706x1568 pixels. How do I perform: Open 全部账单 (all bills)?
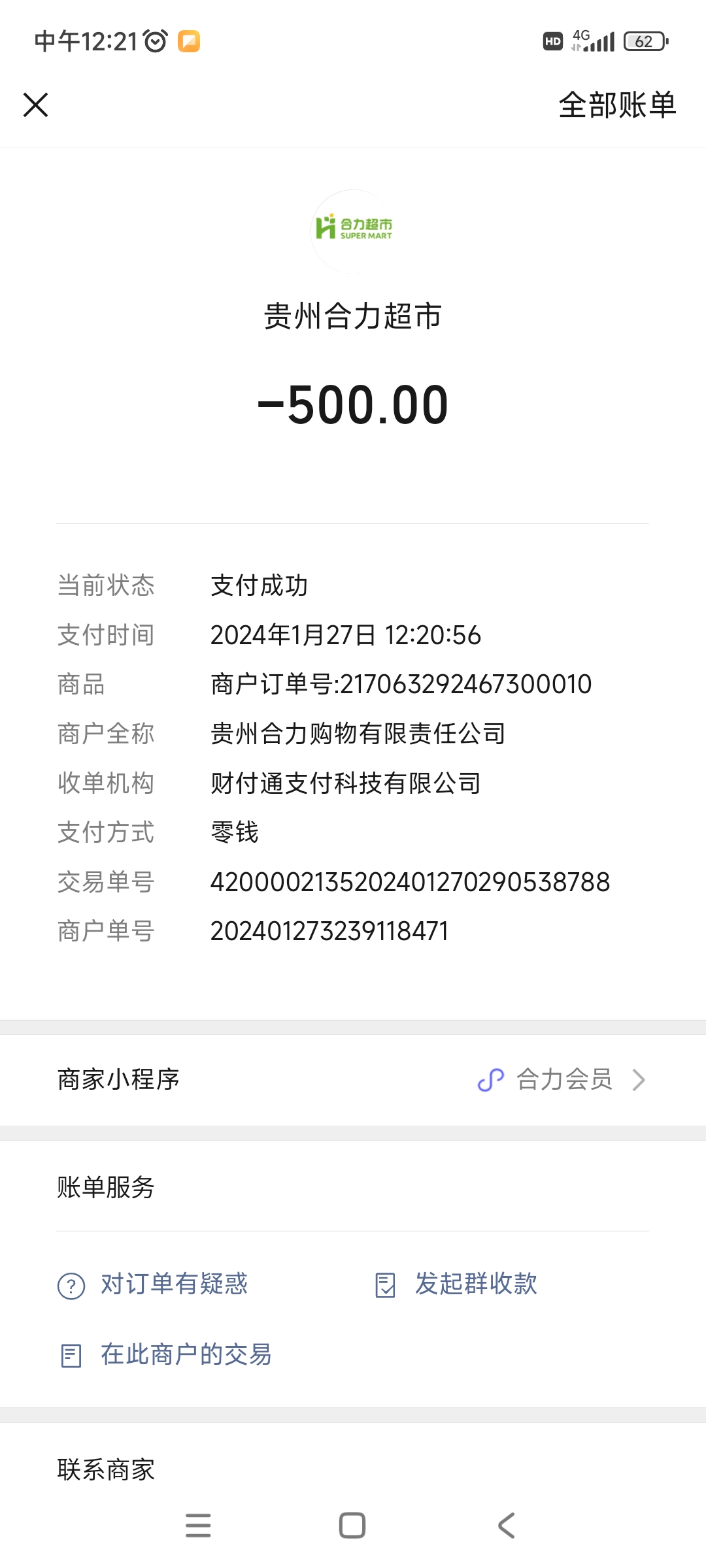616,105
